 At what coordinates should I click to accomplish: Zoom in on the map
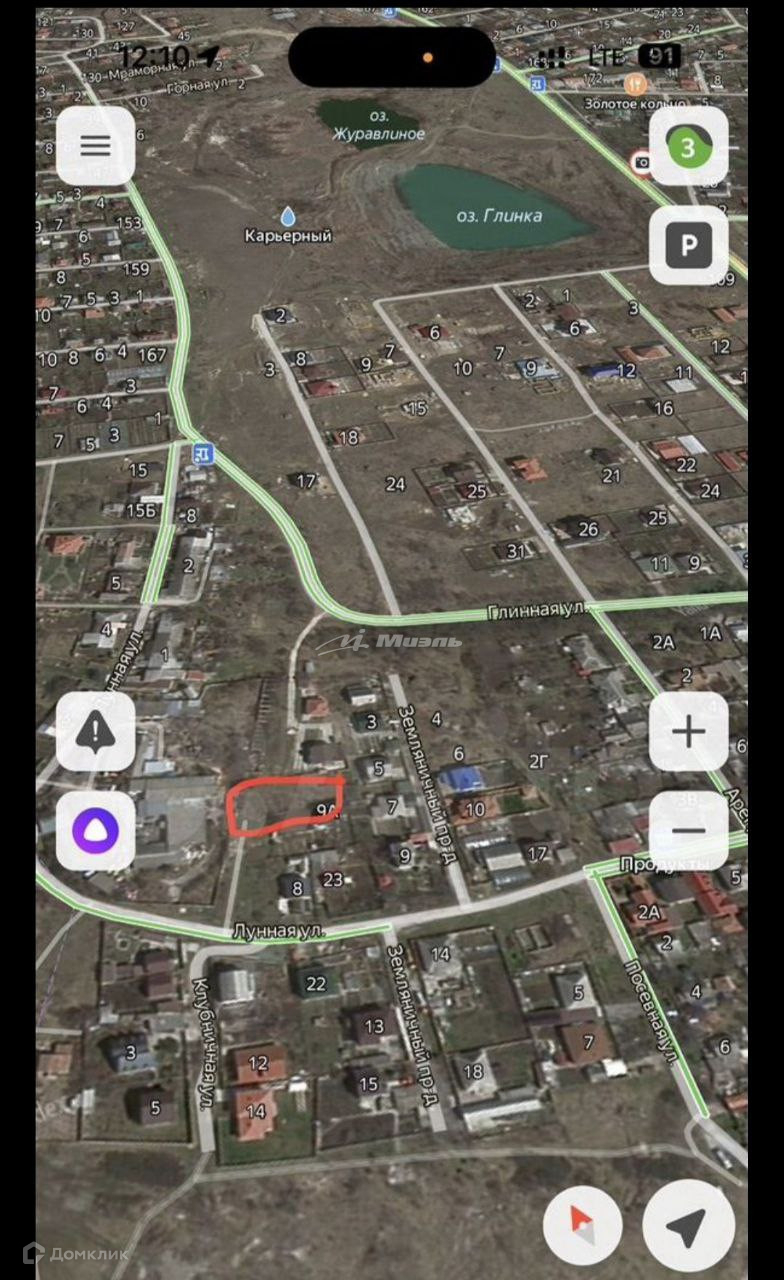tap(688, 732)
